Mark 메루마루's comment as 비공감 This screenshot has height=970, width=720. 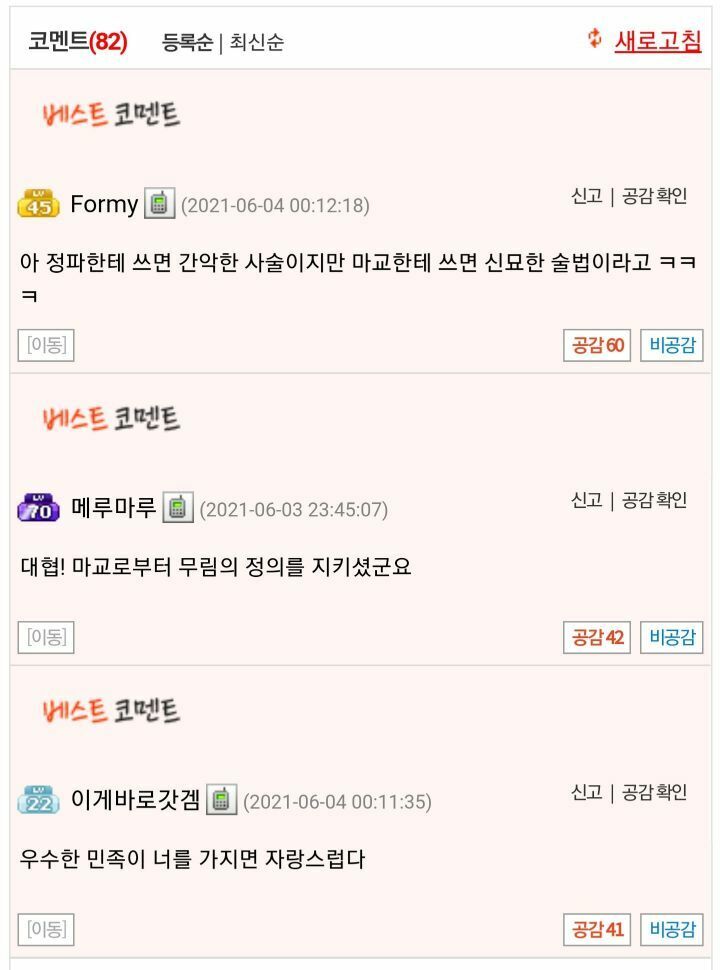pos(672,637)
